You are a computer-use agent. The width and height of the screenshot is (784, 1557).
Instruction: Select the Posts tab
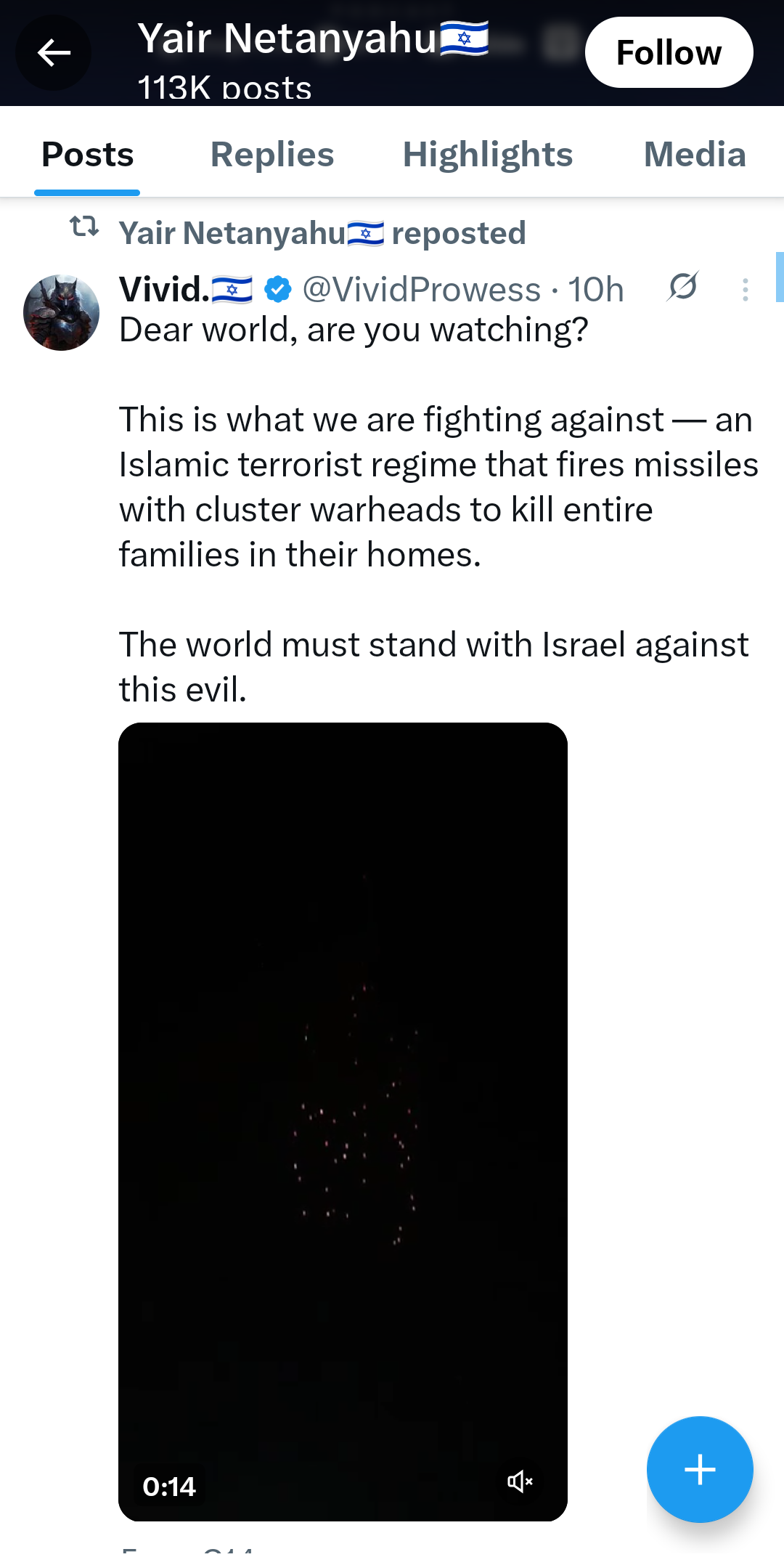[88, 155]
